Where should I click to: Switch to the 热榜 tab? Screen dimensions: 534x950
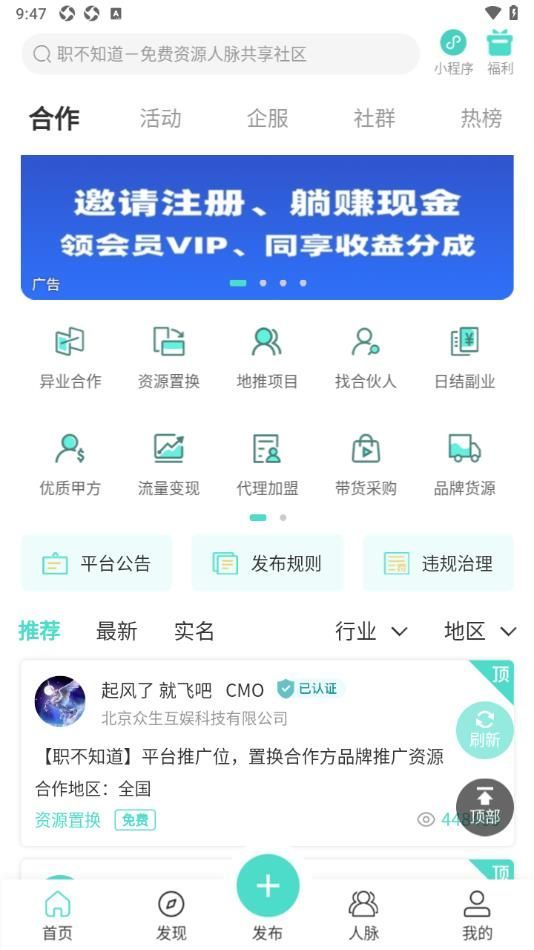click(x=481, y=118)
